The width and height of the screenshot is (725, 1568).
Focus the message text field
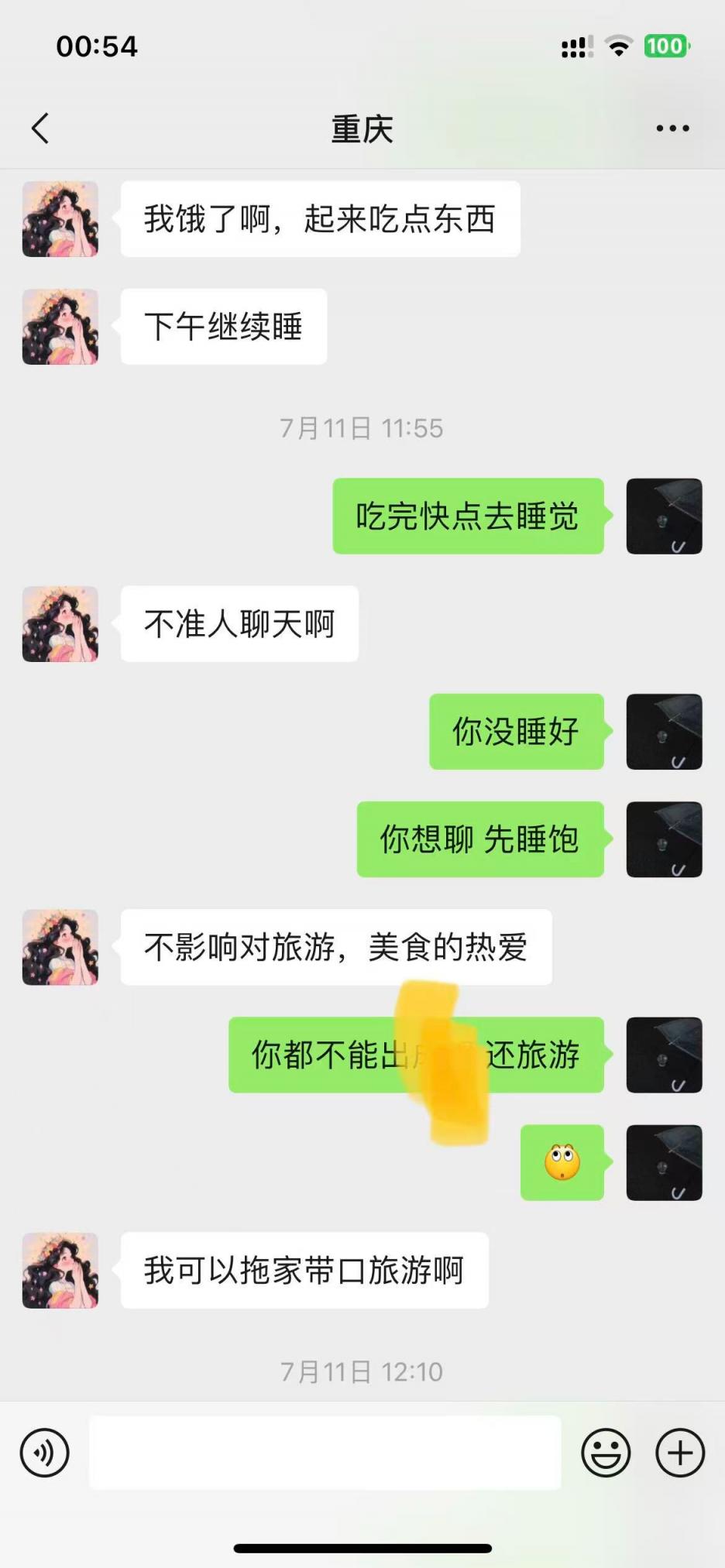(x=325, y=1453)
